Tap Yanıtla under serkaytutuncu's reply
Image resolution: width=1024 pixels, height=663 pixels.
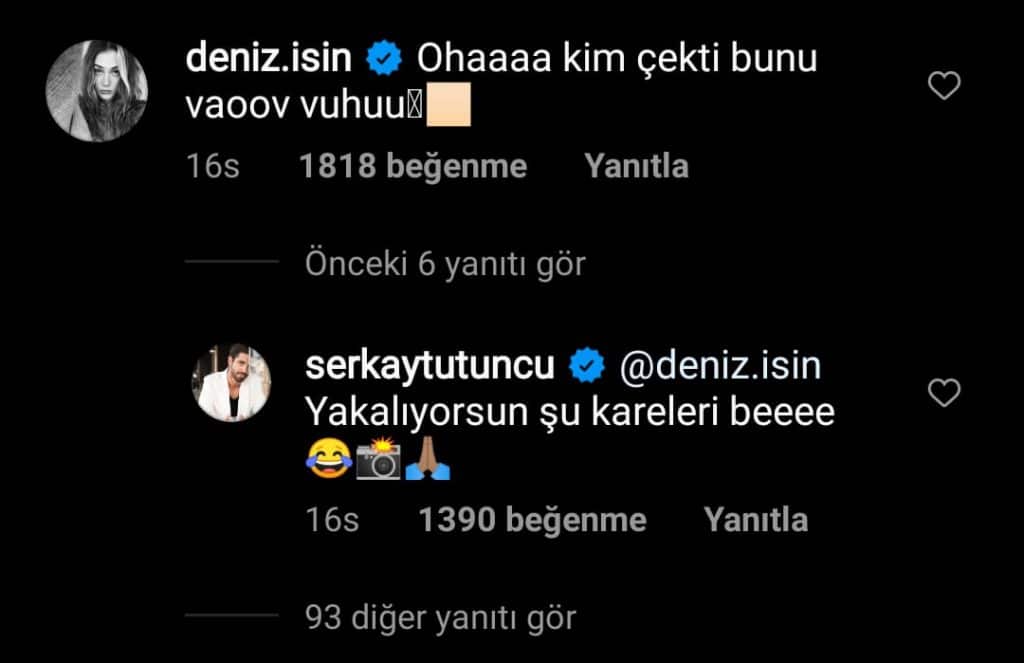point(755,520)
